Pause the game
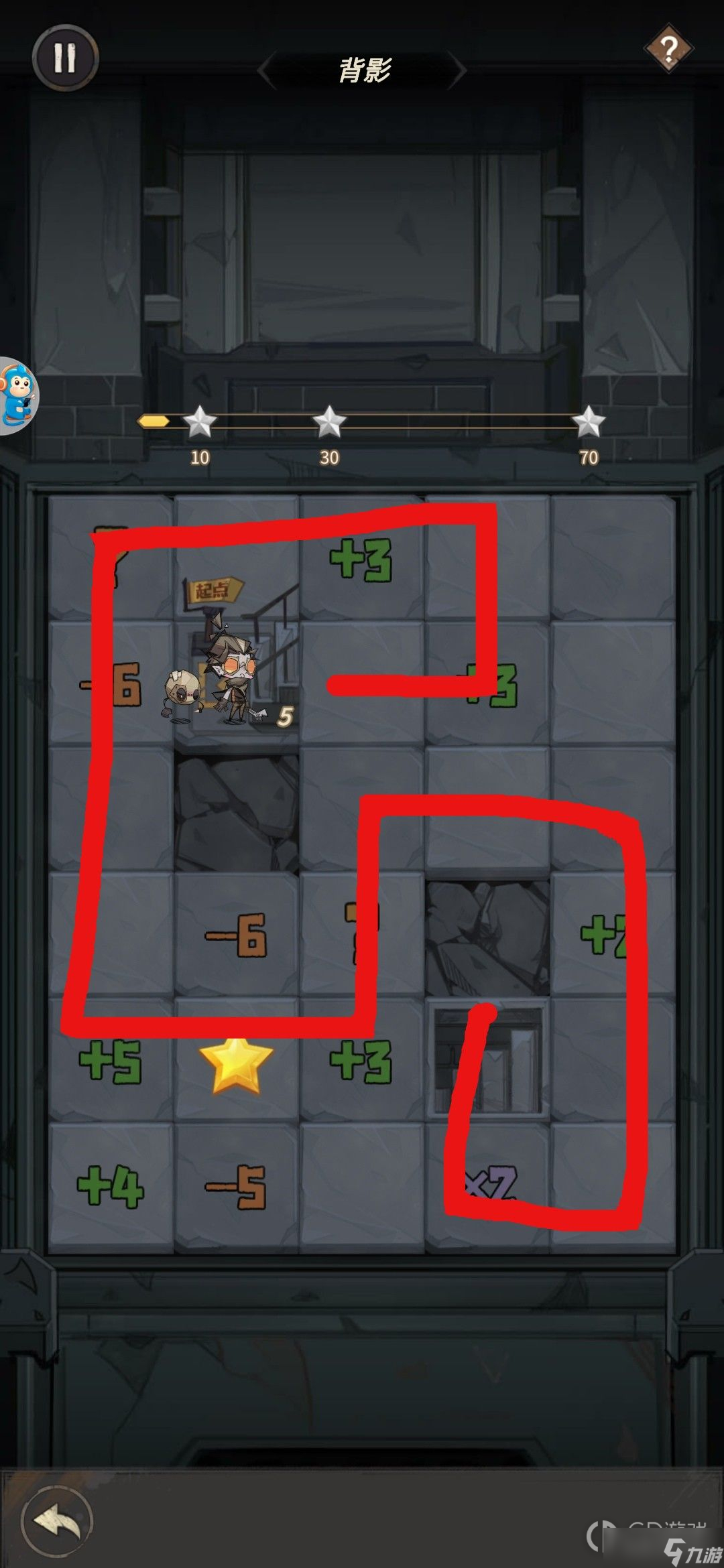 coord(65,58)
